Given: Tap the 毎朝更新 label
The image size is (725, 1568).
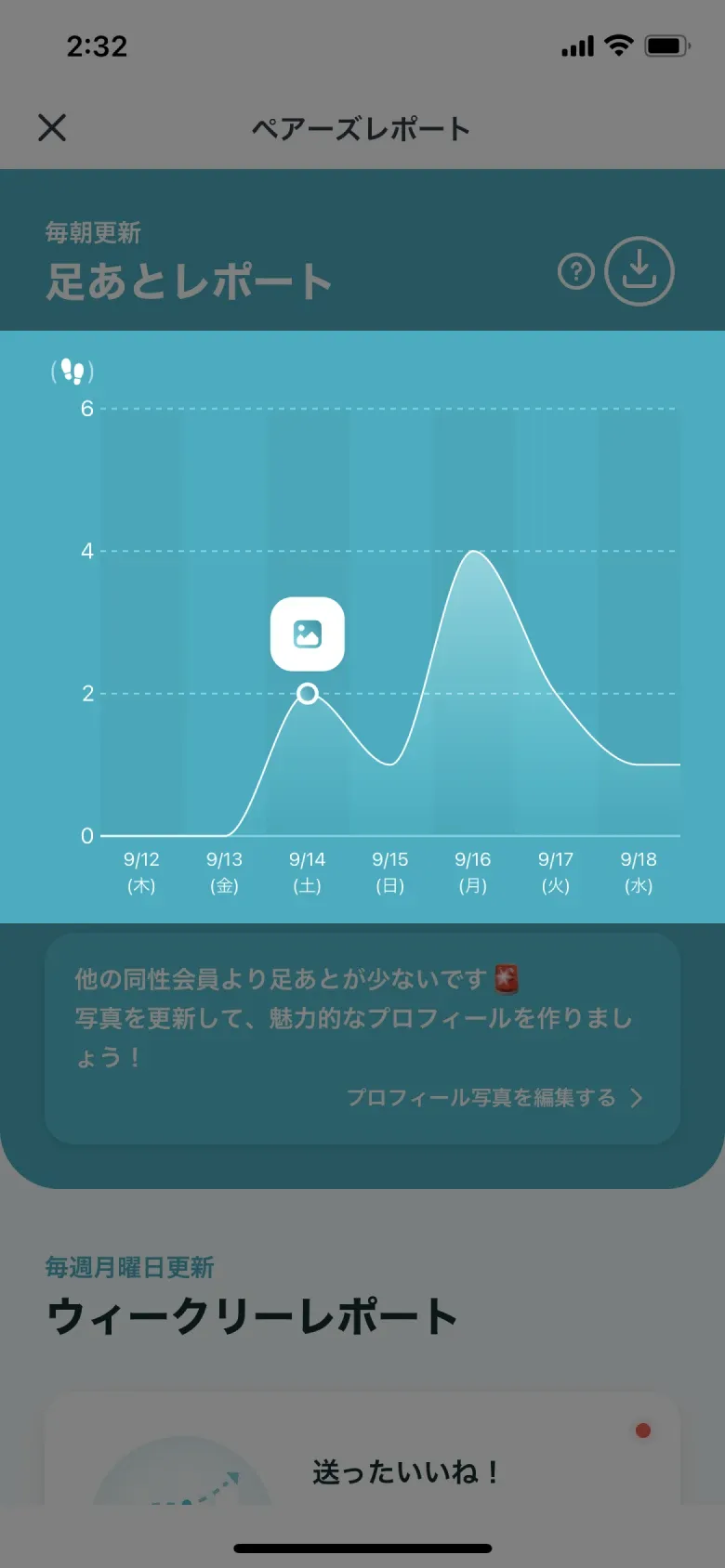Looking at the screenshot, I should click(93, 233).
